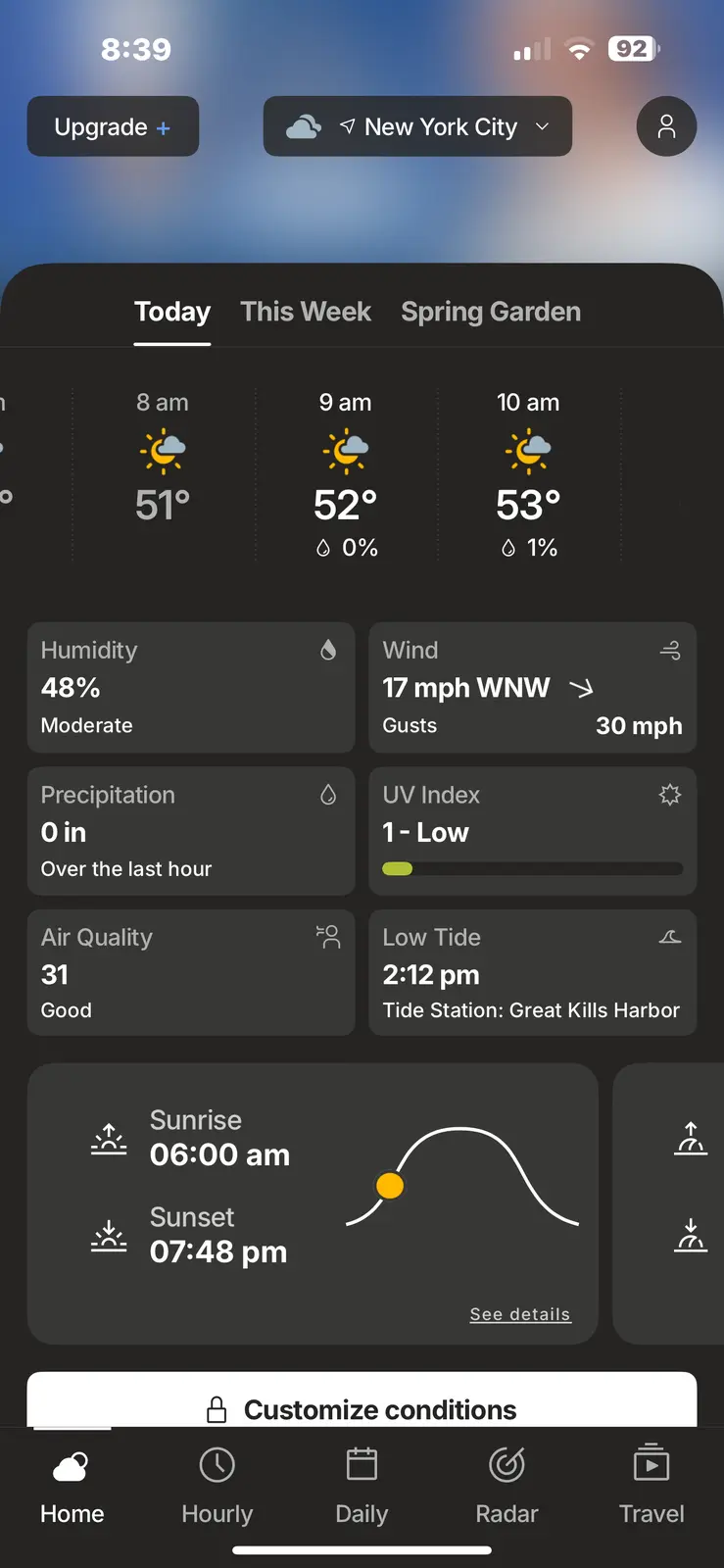Open the New York City location dropdown
Viewport: 724px width, 1568px height.
pyautogui.click(x=417, y=126)
